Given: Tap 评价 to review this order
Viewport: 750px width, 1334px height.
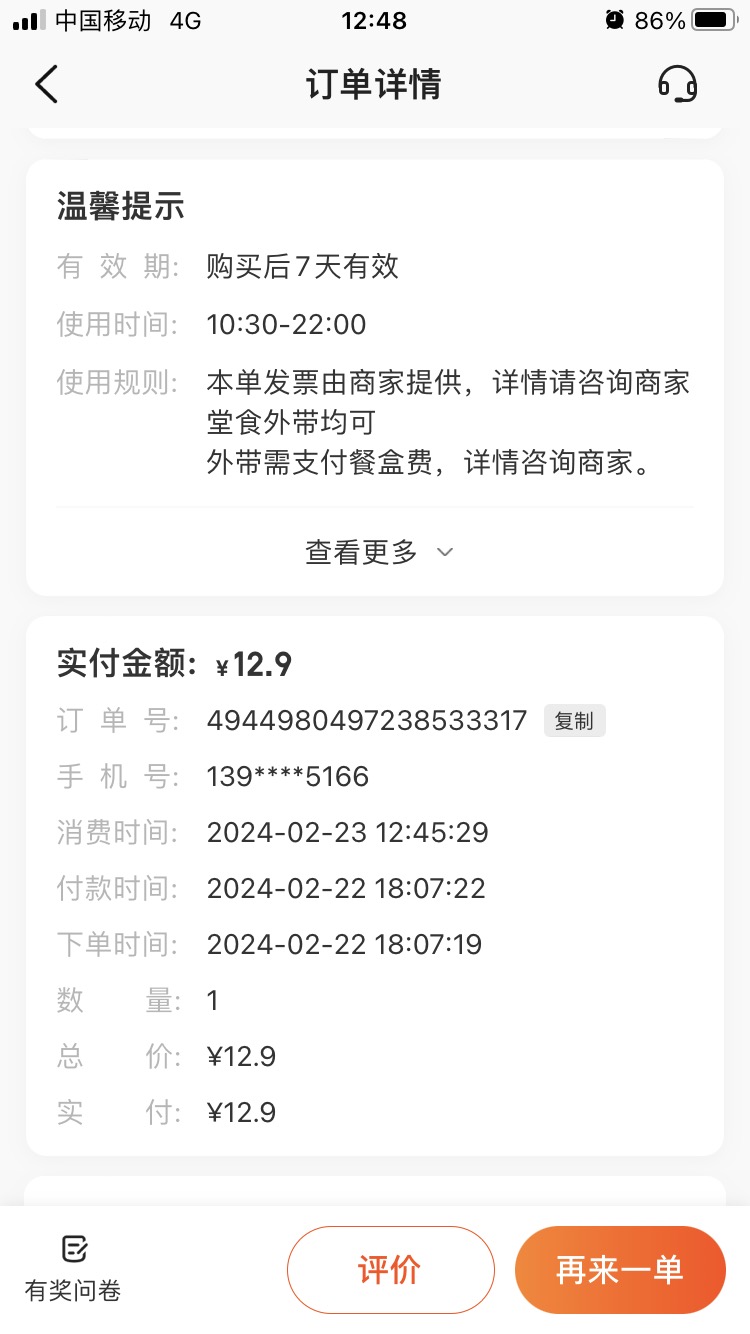Looking at the screenshot, I should point(390,1270).
